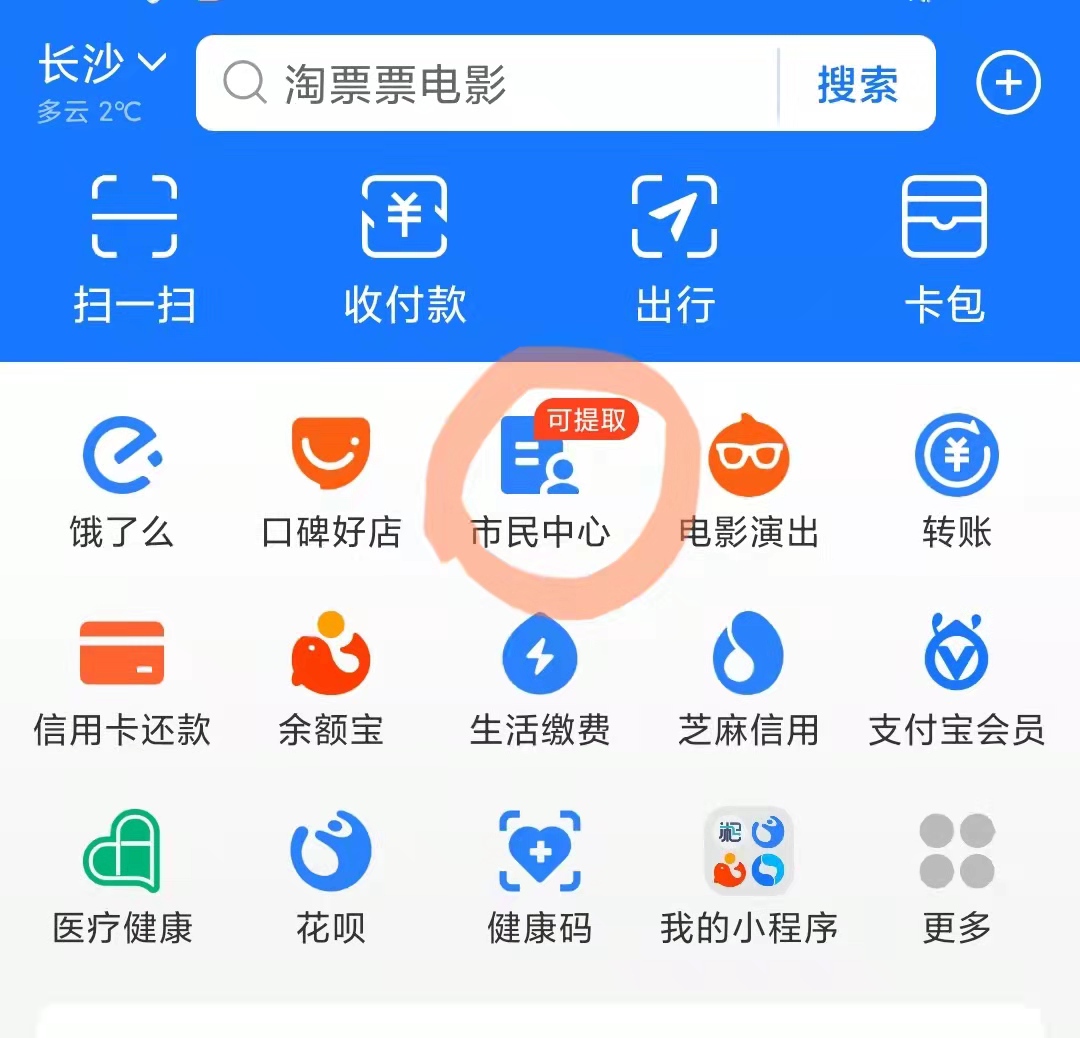Open 余额宝
The image size is (1080, 1038).
tap(331, 680)
